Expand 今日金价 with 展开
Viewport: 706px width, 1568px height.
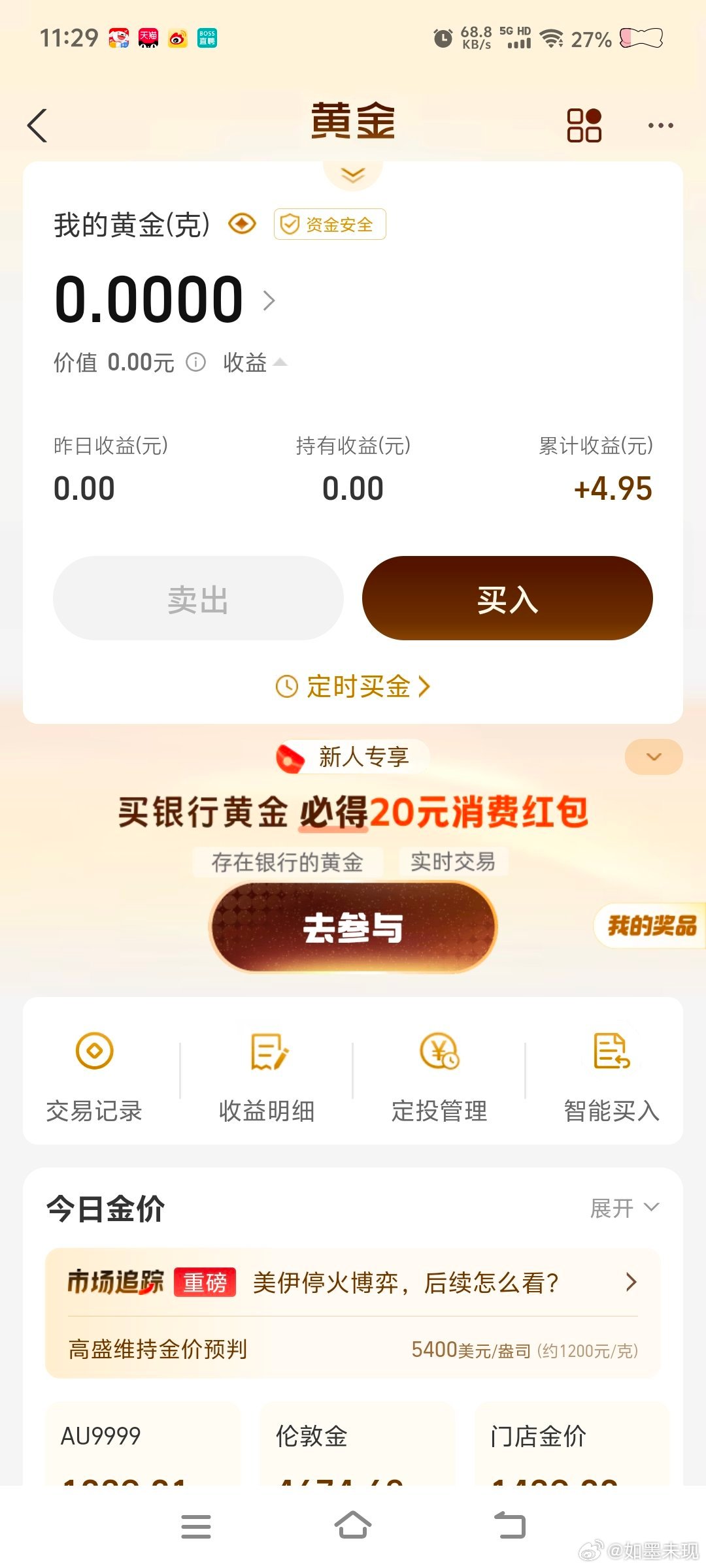(624, 1208)
